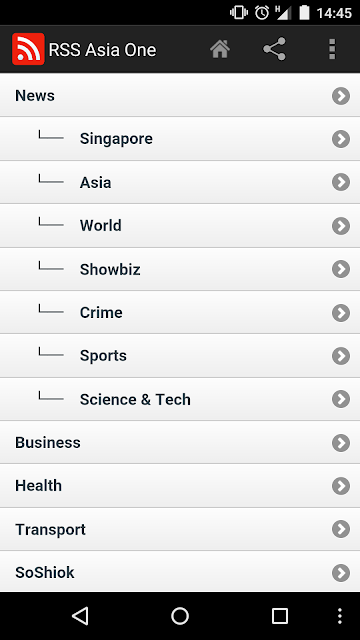
Task: Open the Business category
Action: pos(180,442)
